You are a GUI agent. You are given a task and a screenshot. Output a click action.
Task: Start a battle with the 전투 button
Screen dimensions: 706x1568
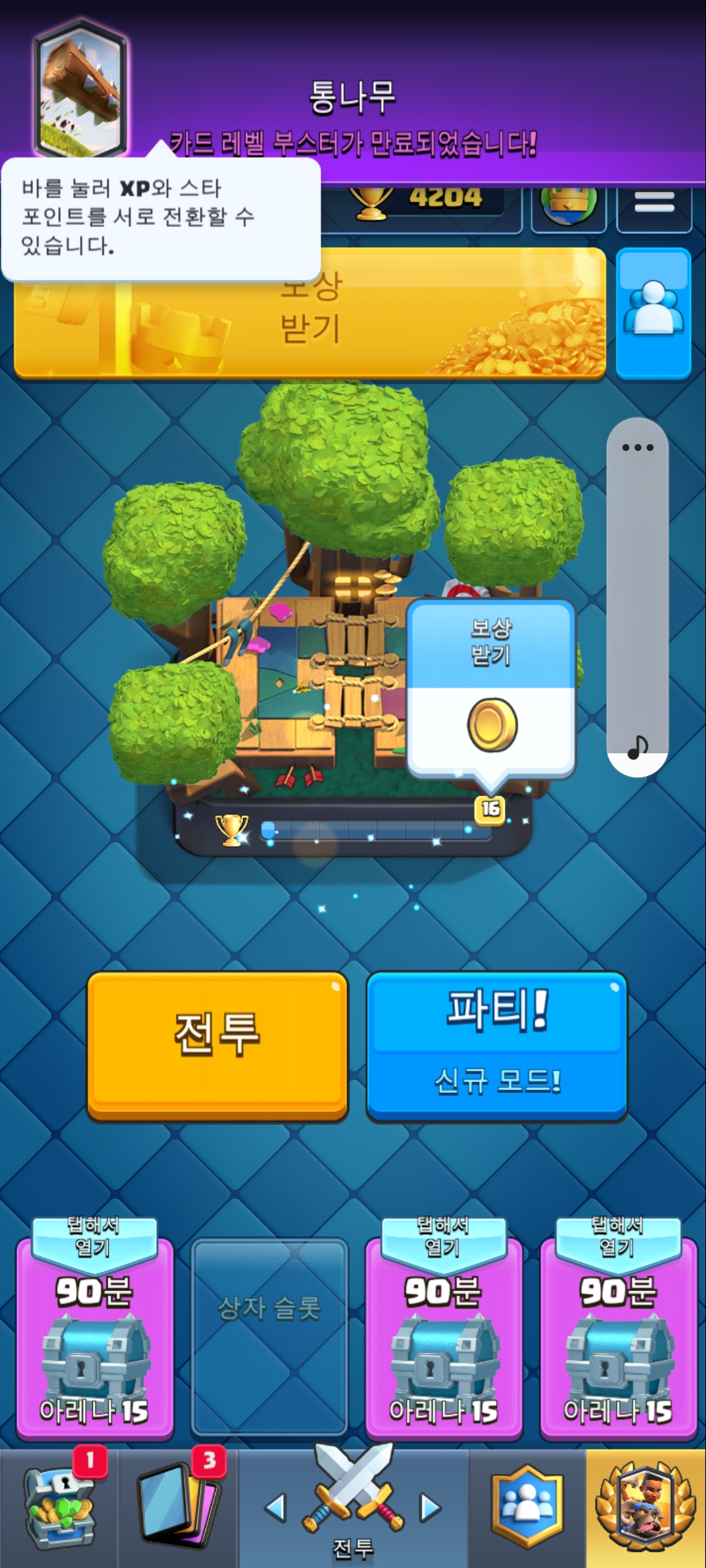217,1044
